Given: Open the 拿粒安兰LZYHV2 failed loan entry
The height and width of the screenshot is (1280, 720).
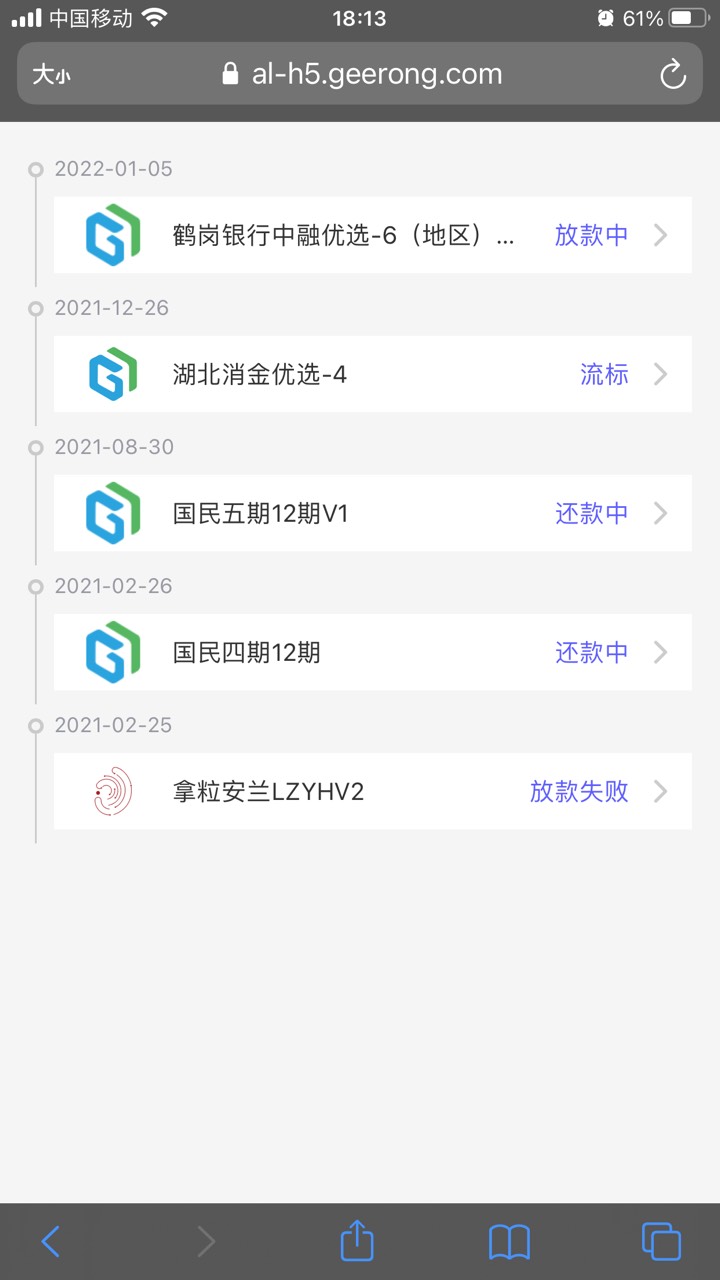Looking at the screenshot, I should (x=372, y=791).
